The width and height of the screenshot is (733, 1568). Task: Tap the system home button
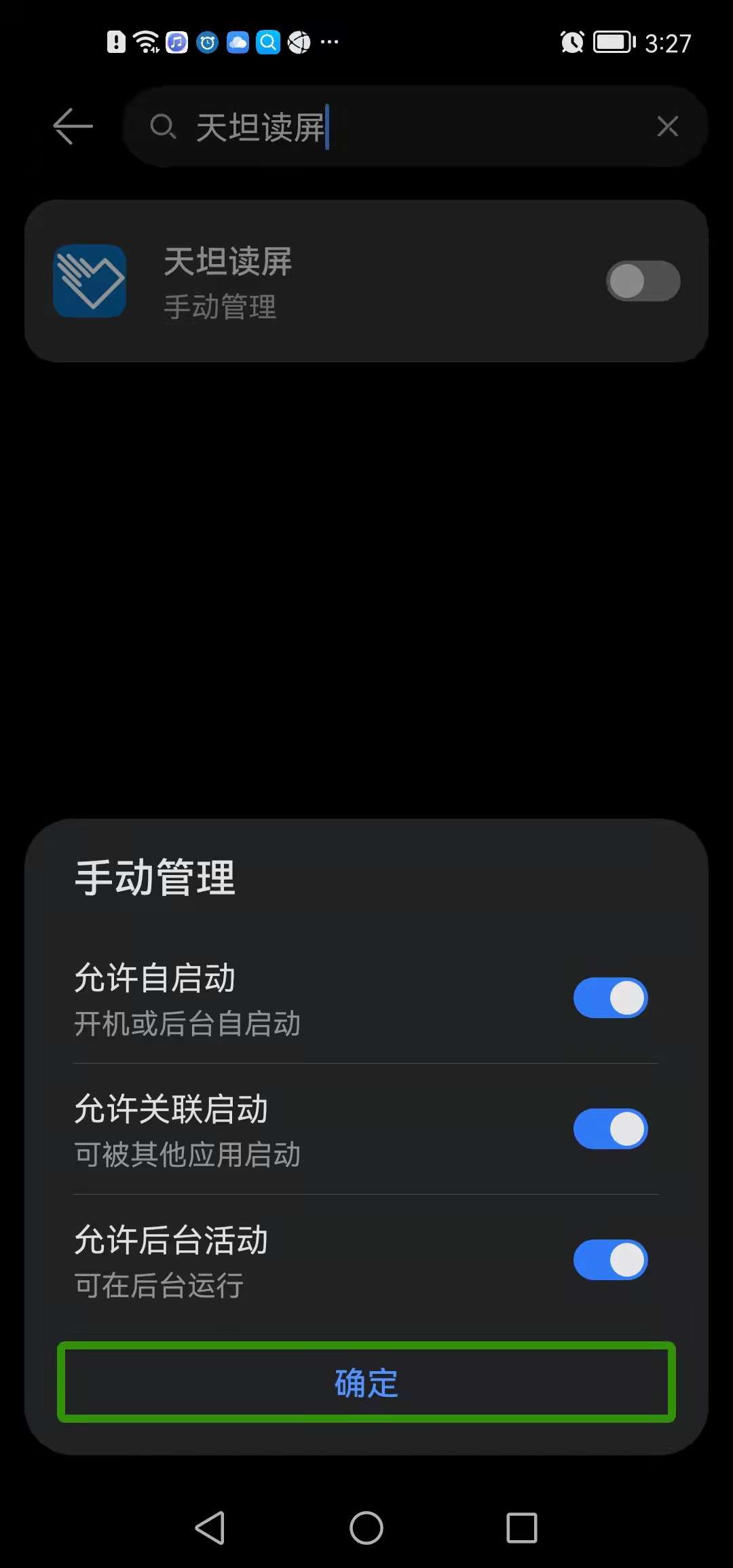coord(366,1528)
